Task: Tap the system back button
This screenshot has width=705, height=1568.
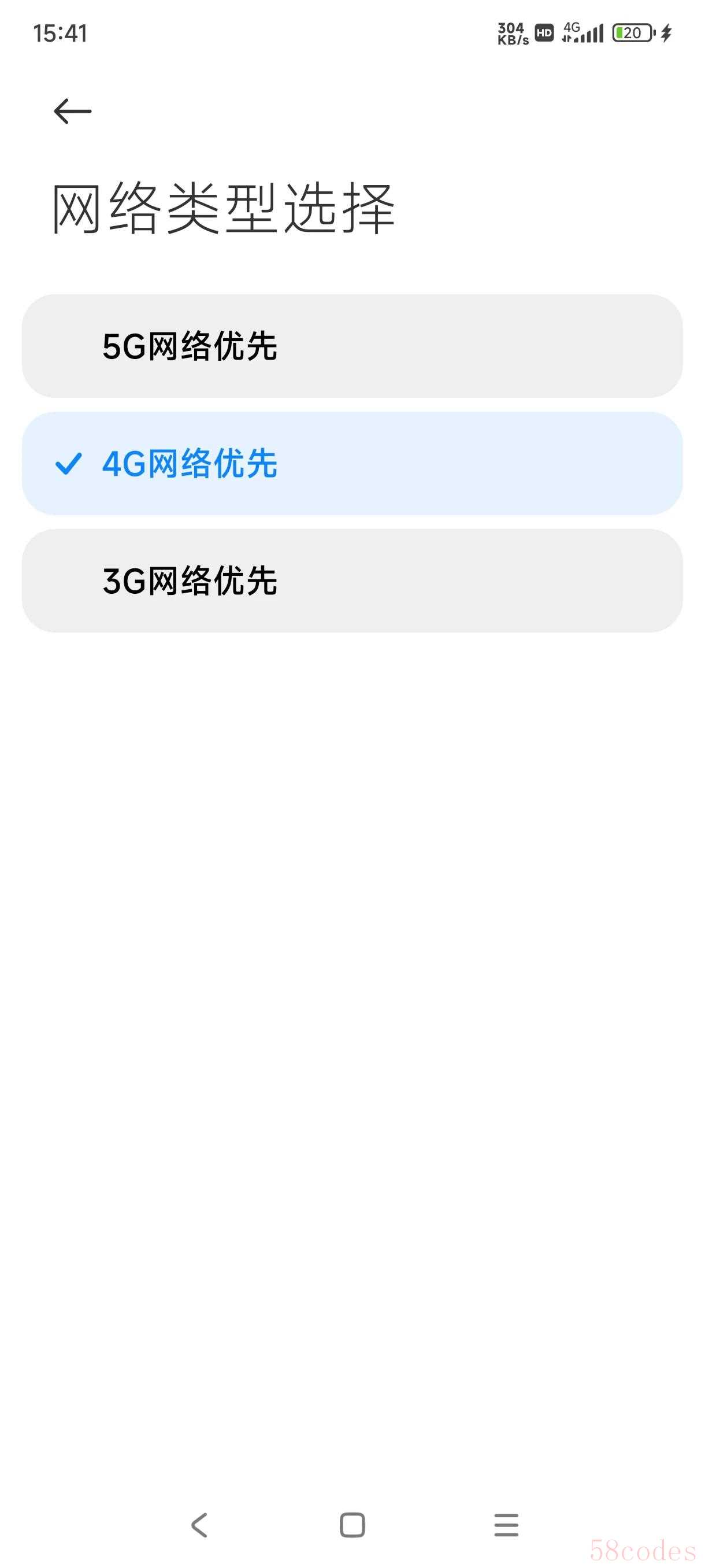Action: (199, 1525)
